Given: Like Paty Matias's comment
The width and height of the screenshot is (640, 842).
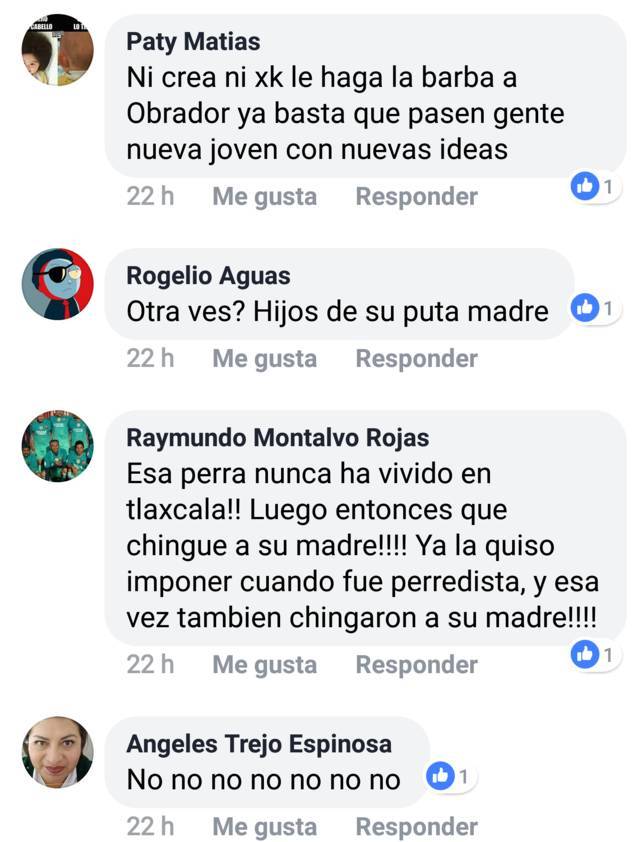Looking at the screenshot, I should click(264, 196).
